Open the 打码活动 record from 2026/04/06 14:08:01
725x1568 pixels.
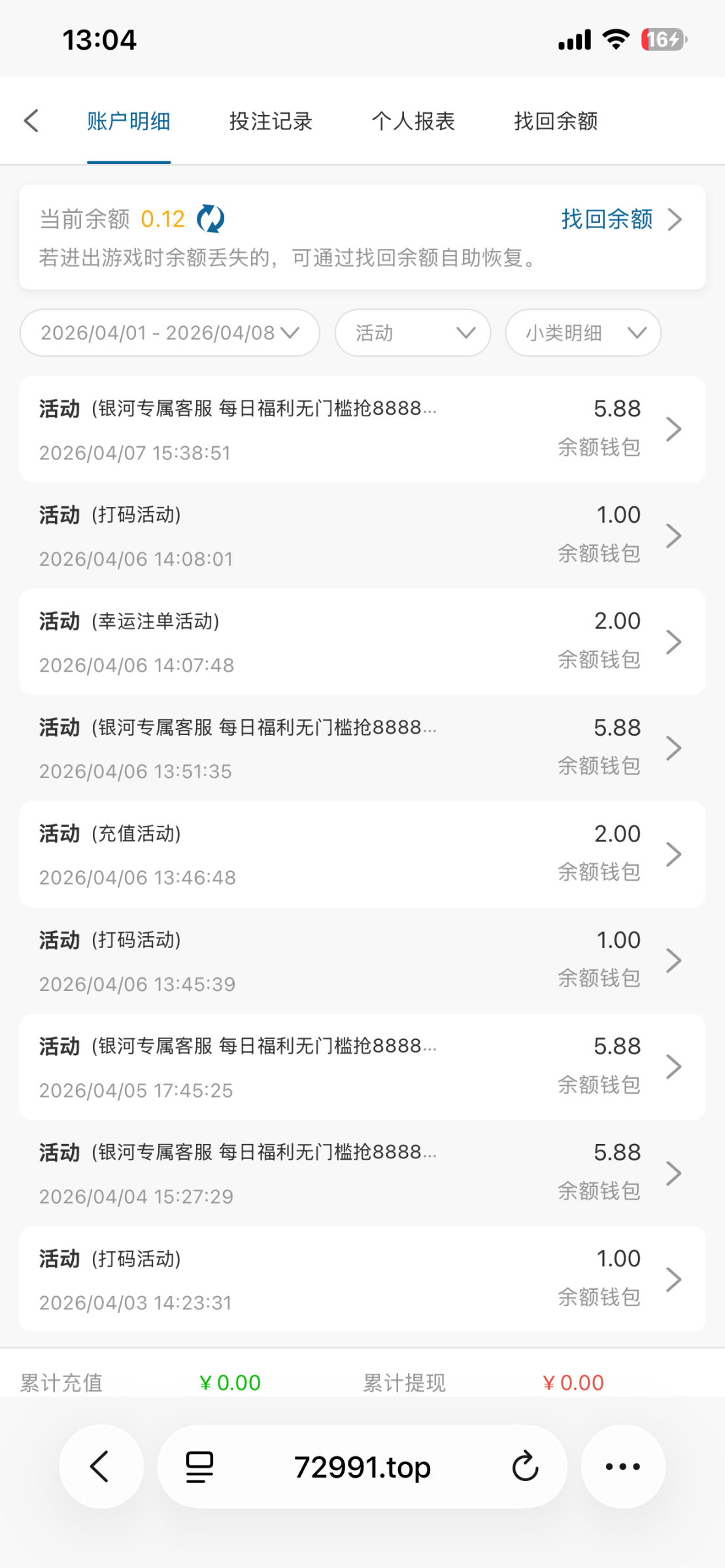point(362,536)
